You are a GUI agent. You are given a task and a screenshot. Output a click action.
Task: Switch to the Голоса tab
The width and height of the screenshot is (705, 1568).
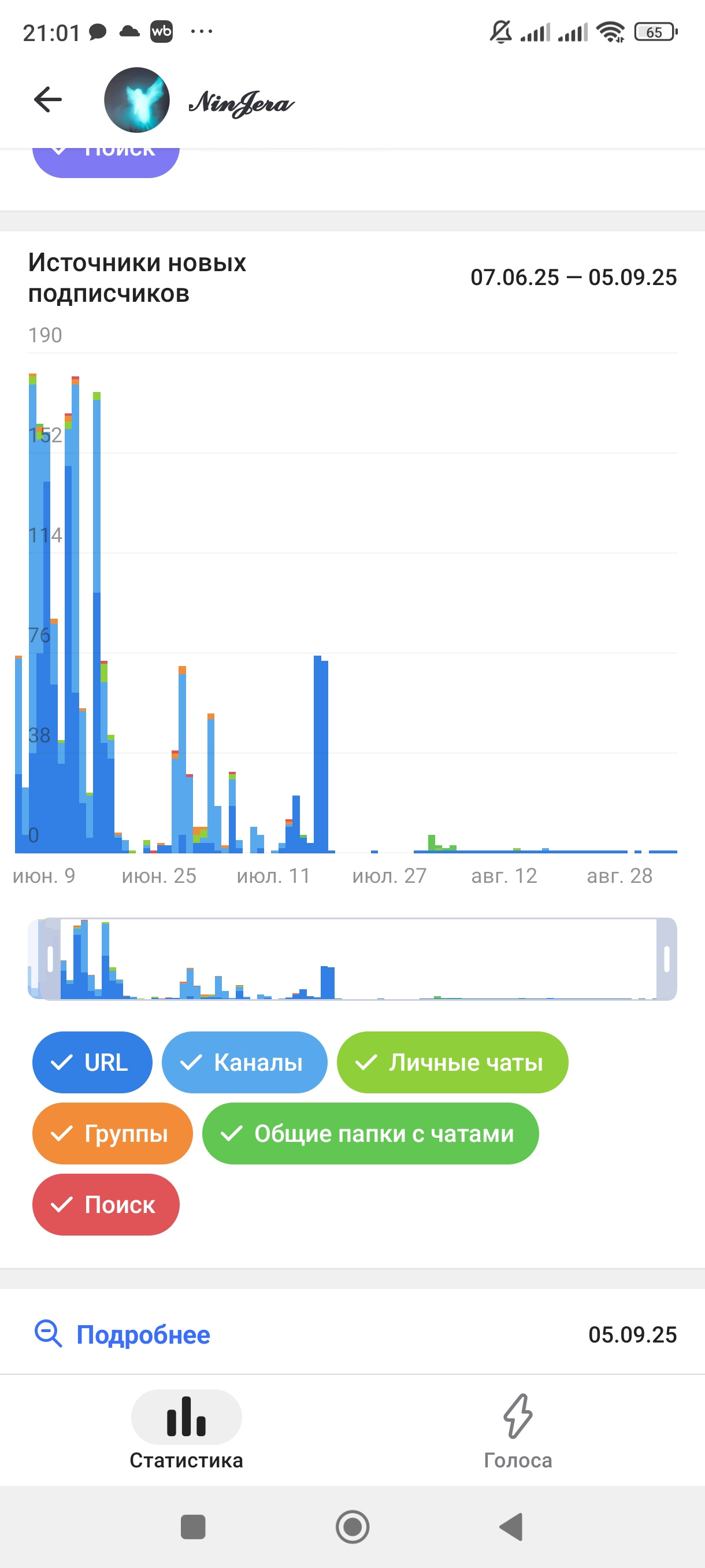[518, 1429]
